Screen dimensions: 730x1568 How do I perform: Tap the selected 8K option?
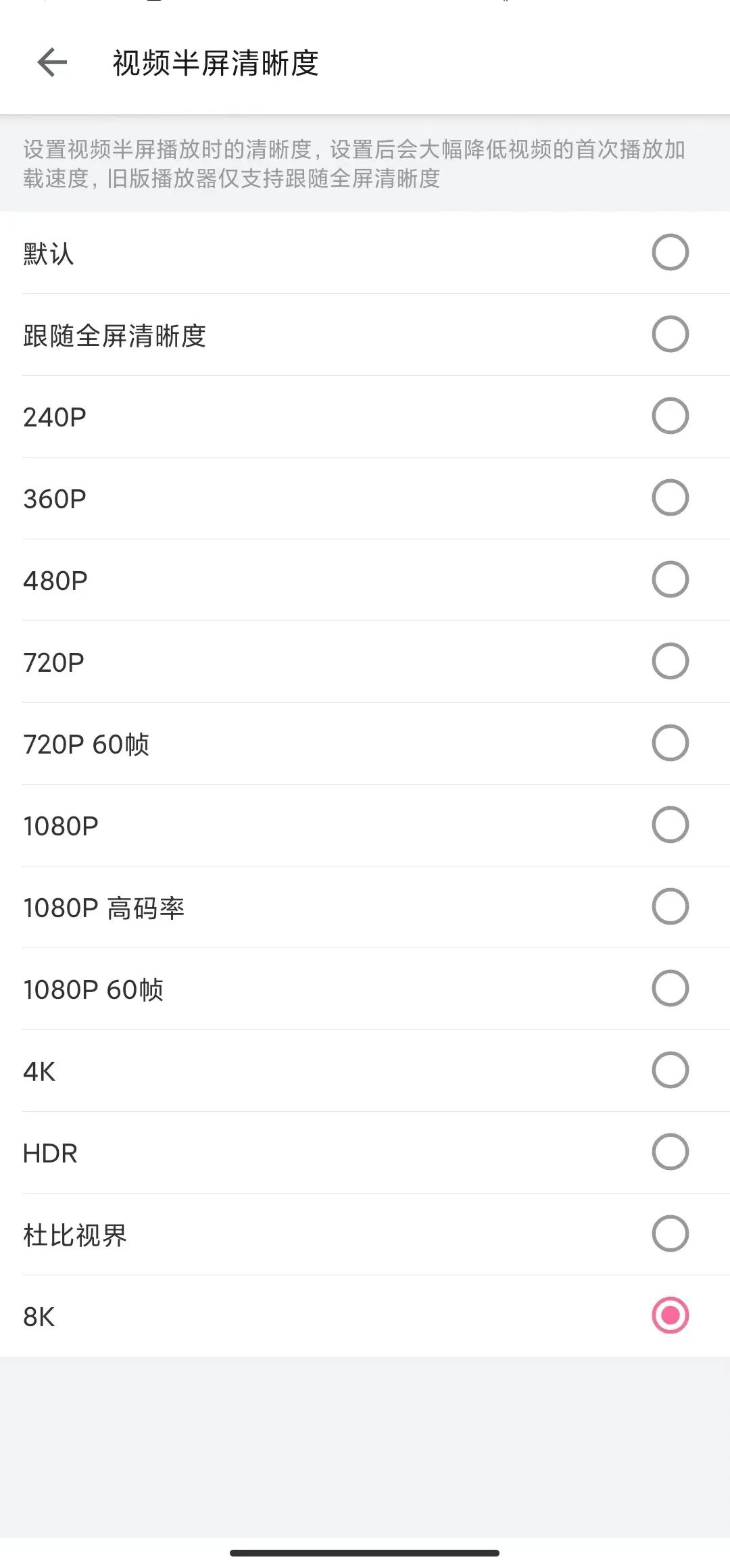pyautogui.click(x=365, y=1316)
